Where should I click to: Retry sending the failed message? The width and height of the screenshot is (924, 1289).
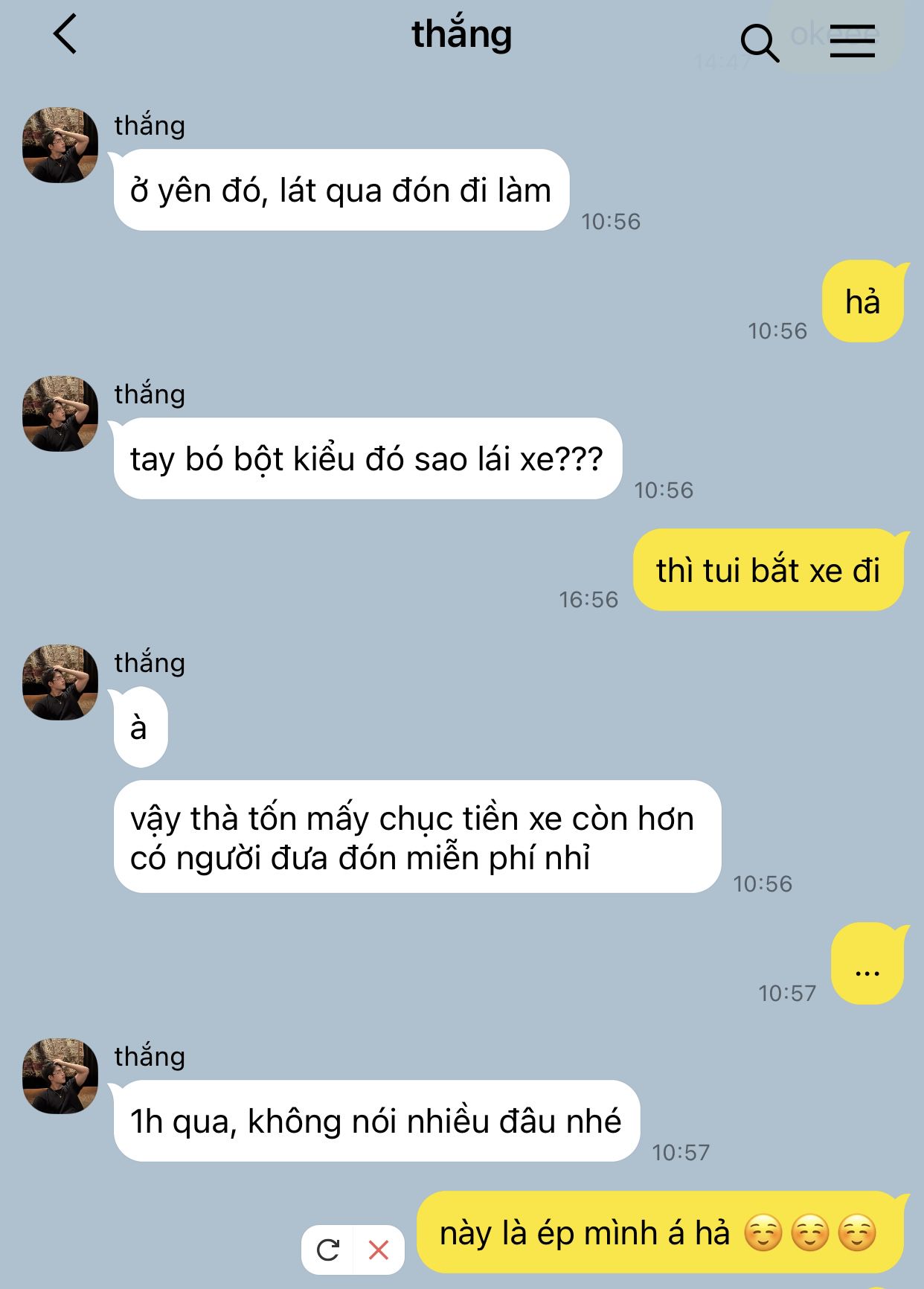point(328,1250)
